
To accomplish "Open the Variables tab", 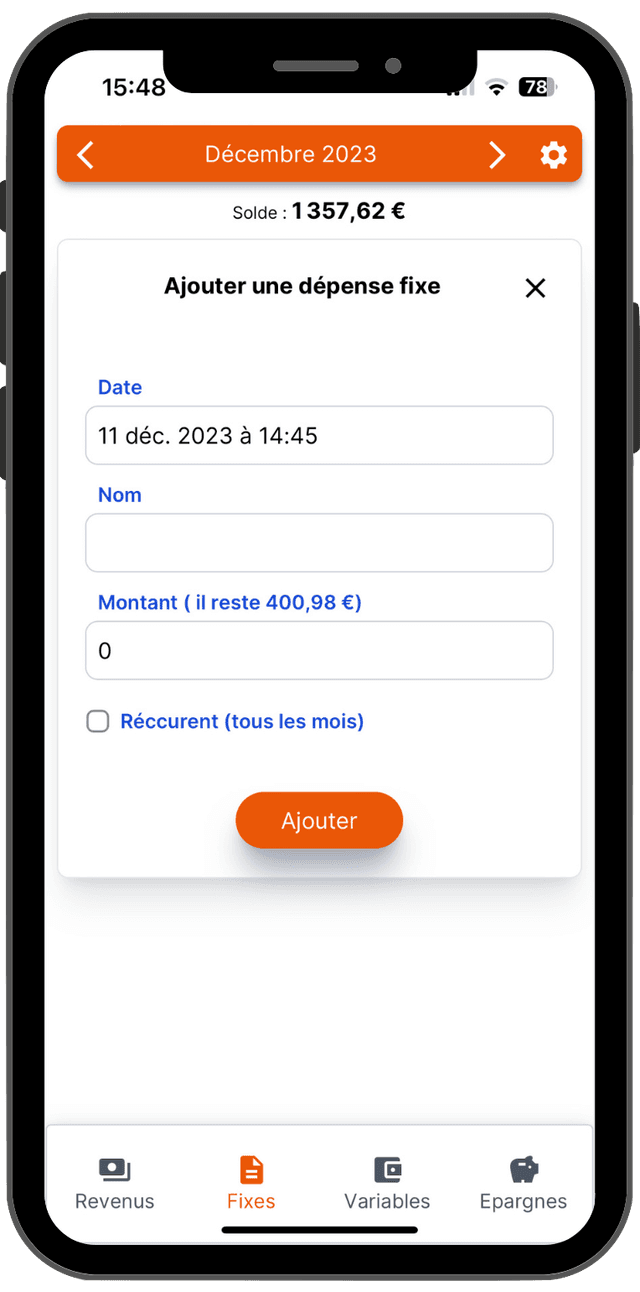I will tap(387, 1184).
